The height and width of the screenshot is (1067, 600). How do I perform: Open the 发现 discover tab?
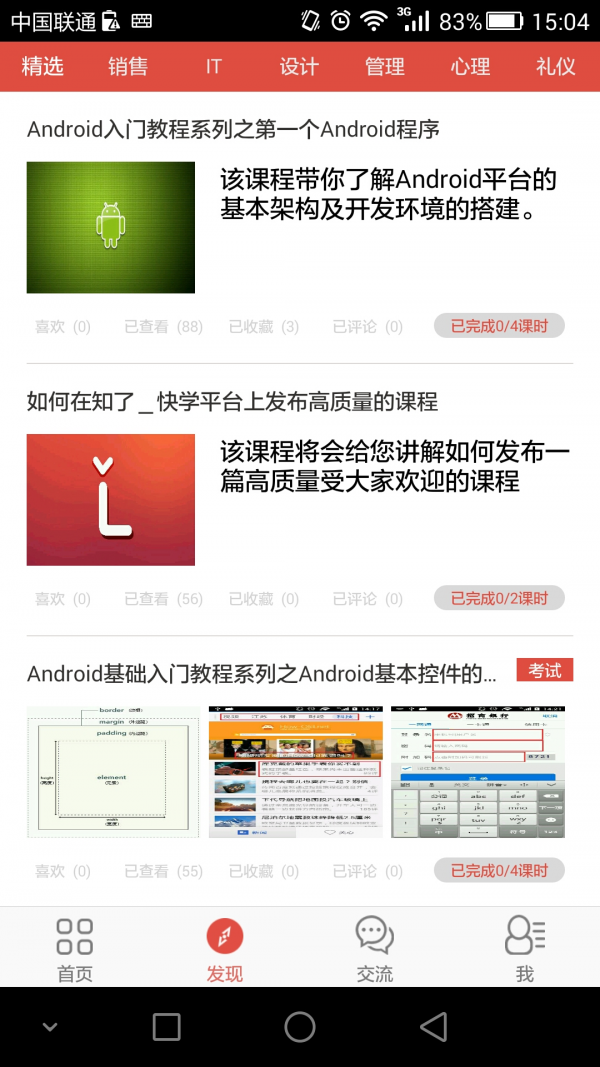tap(225, 948)
